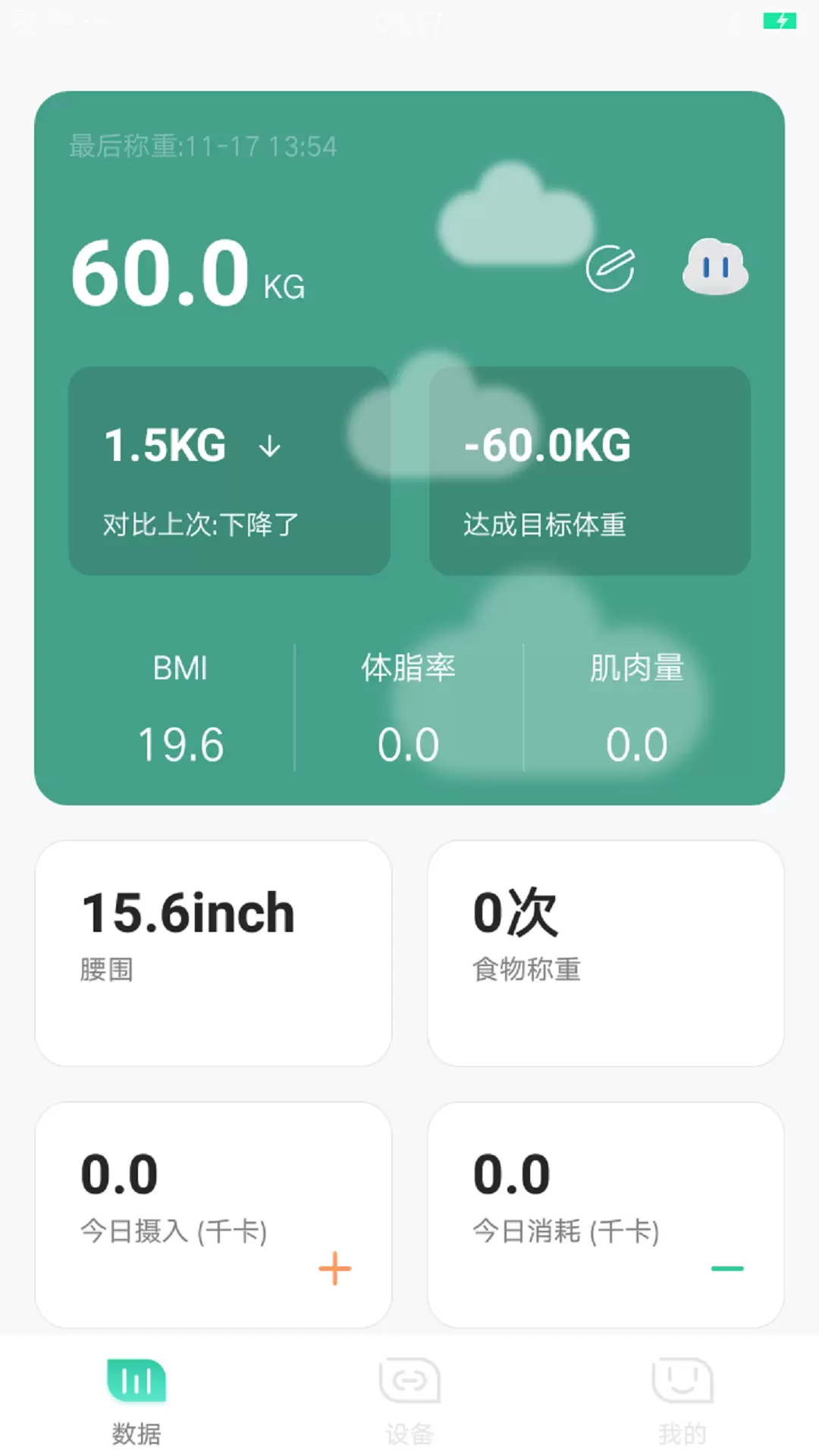View 体脂率 body fat details
This screenshot has height=1456, width=819.
click(x=409, y=708)
